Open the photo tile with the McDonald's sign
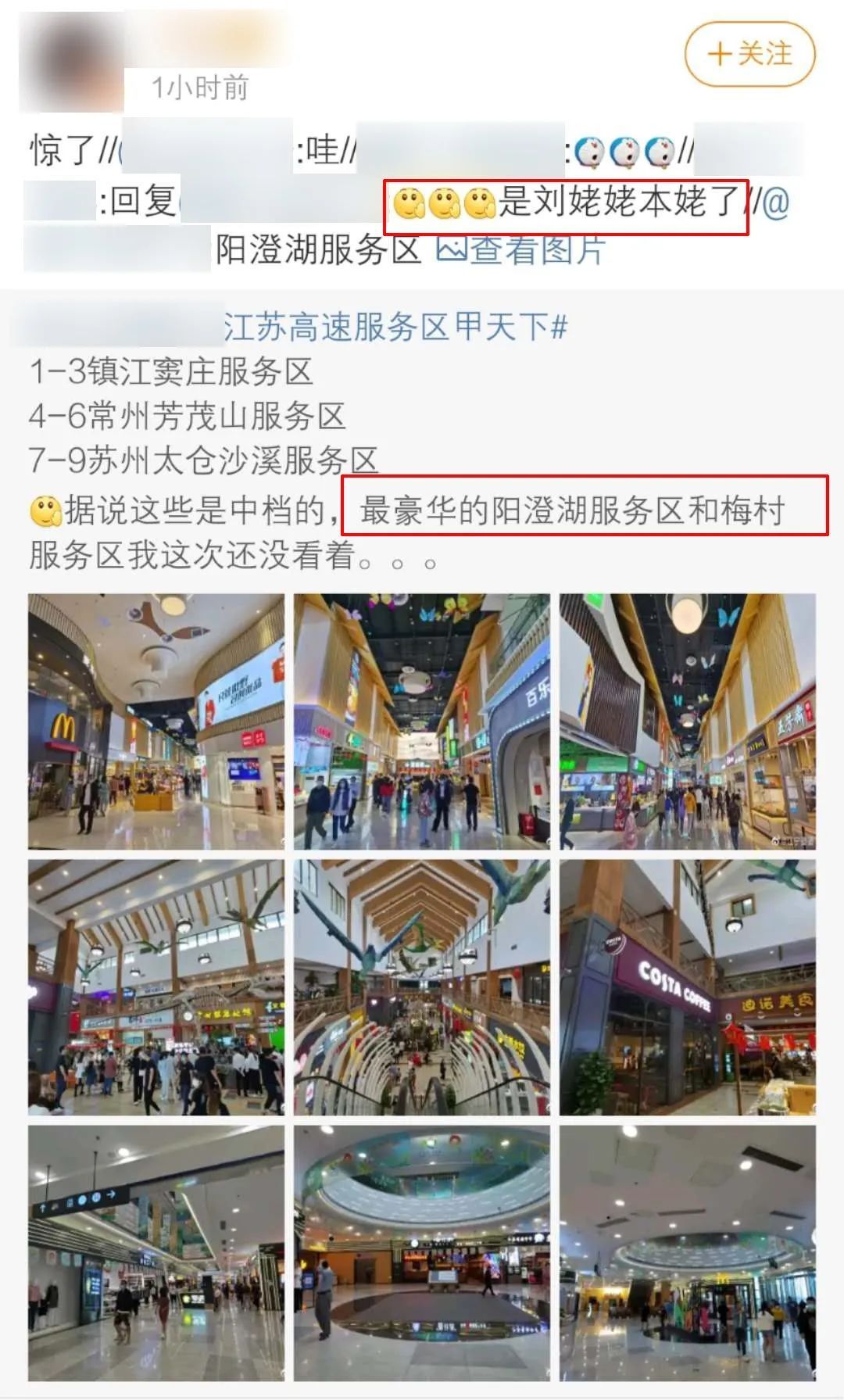The width and height of the screenshot is (844, 1400). click(x=156, y=721)
